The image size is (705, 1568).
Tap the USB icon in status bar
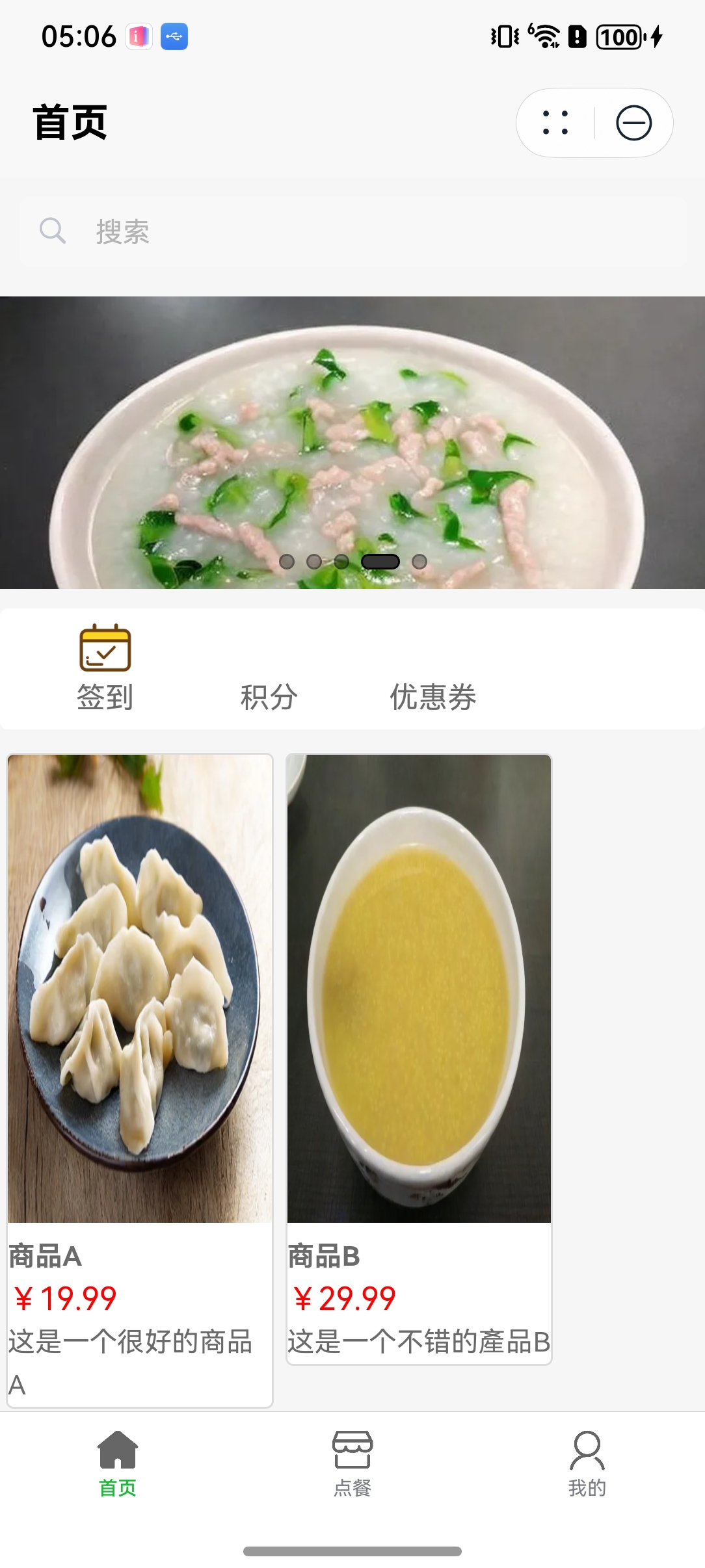172,36
